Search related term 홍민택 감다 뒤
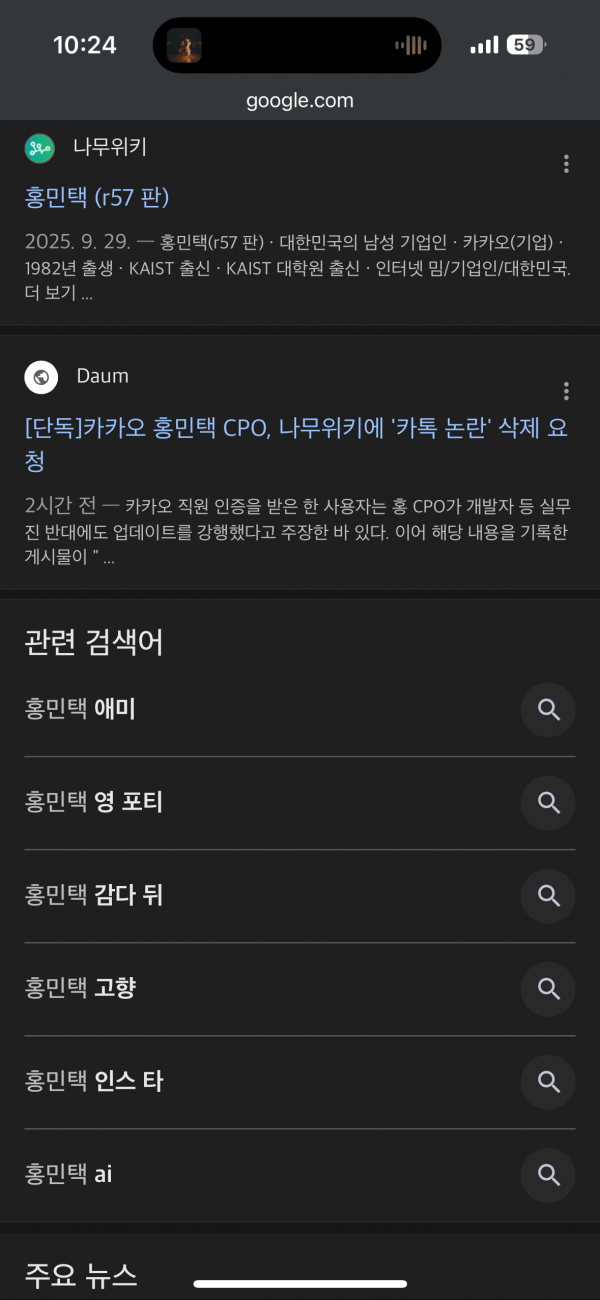Viewport: 600px width, 1300px height. click(94, 895)
